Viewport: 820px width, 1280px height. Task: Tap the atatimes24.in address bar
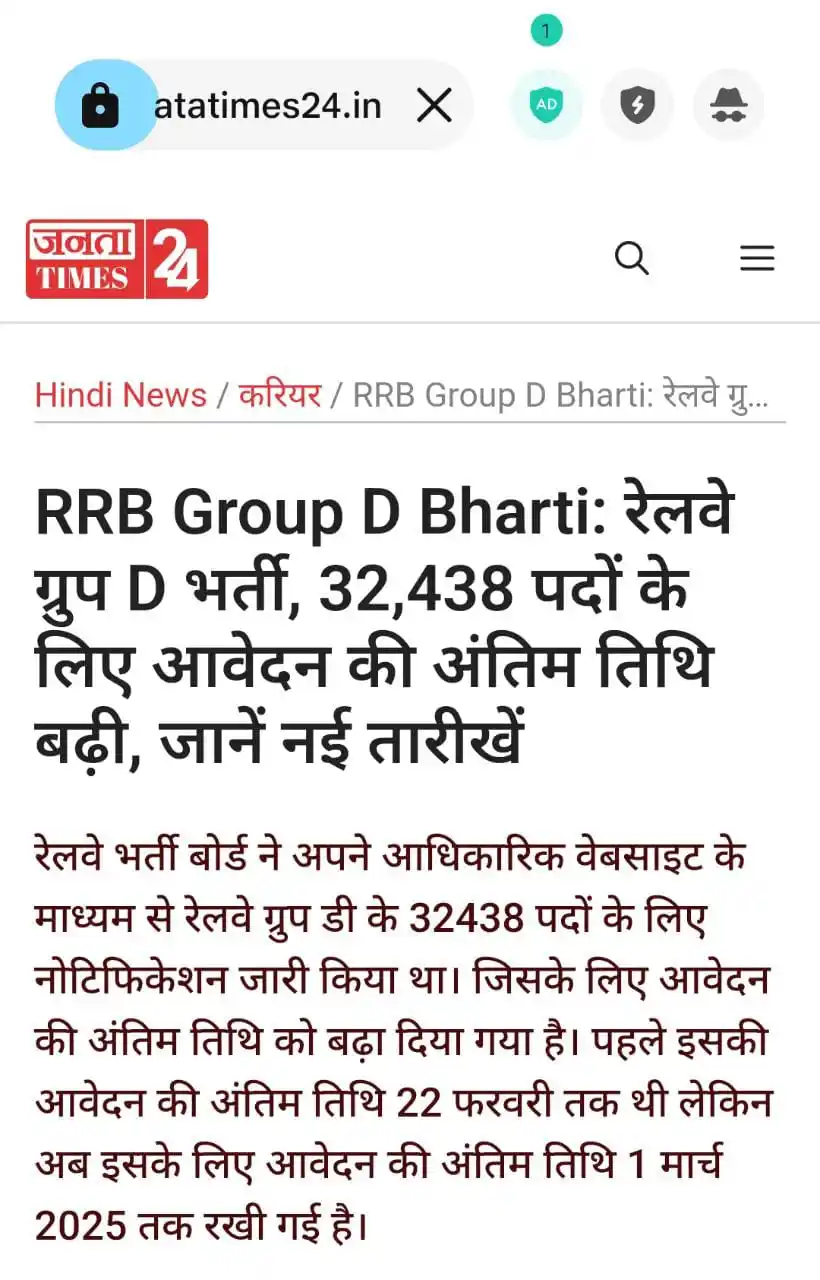268,105
